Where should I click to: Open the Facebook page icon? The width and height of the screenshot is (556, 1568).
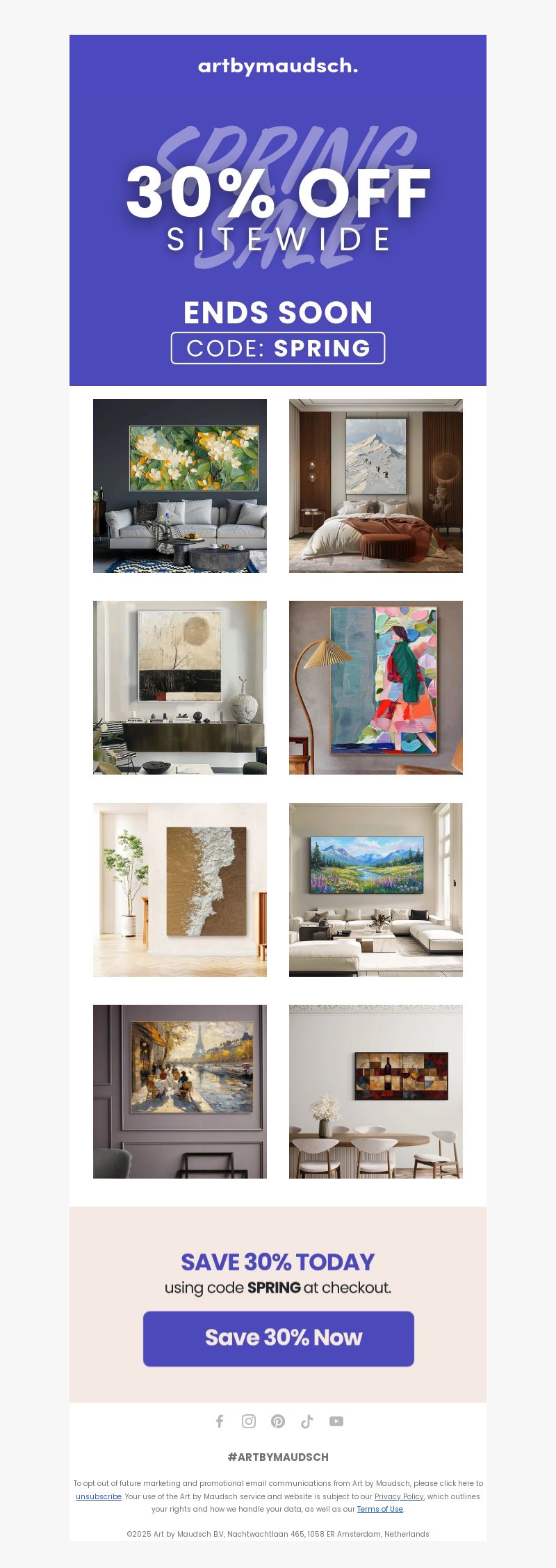click(220, 1421)
